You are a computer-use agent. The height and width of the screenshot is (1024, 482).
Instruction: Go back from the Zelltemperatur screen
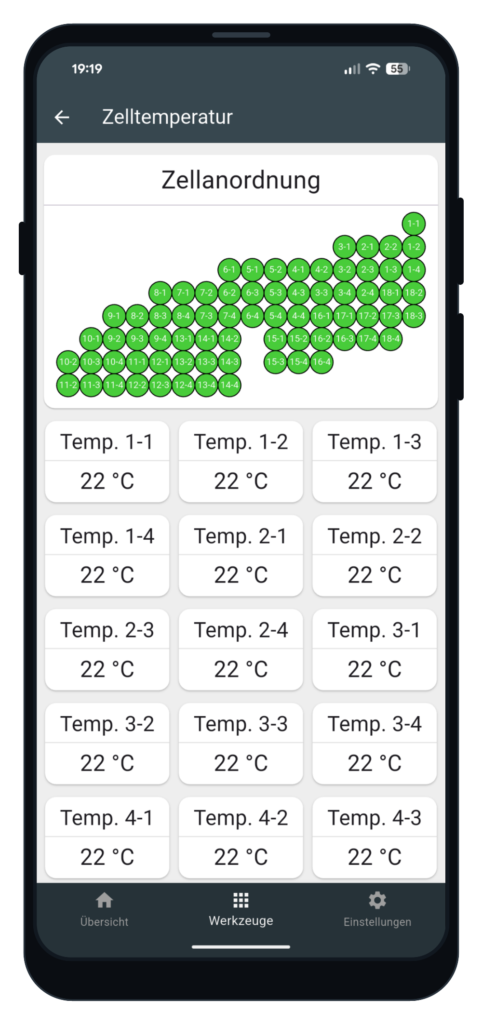coord(62,118)
